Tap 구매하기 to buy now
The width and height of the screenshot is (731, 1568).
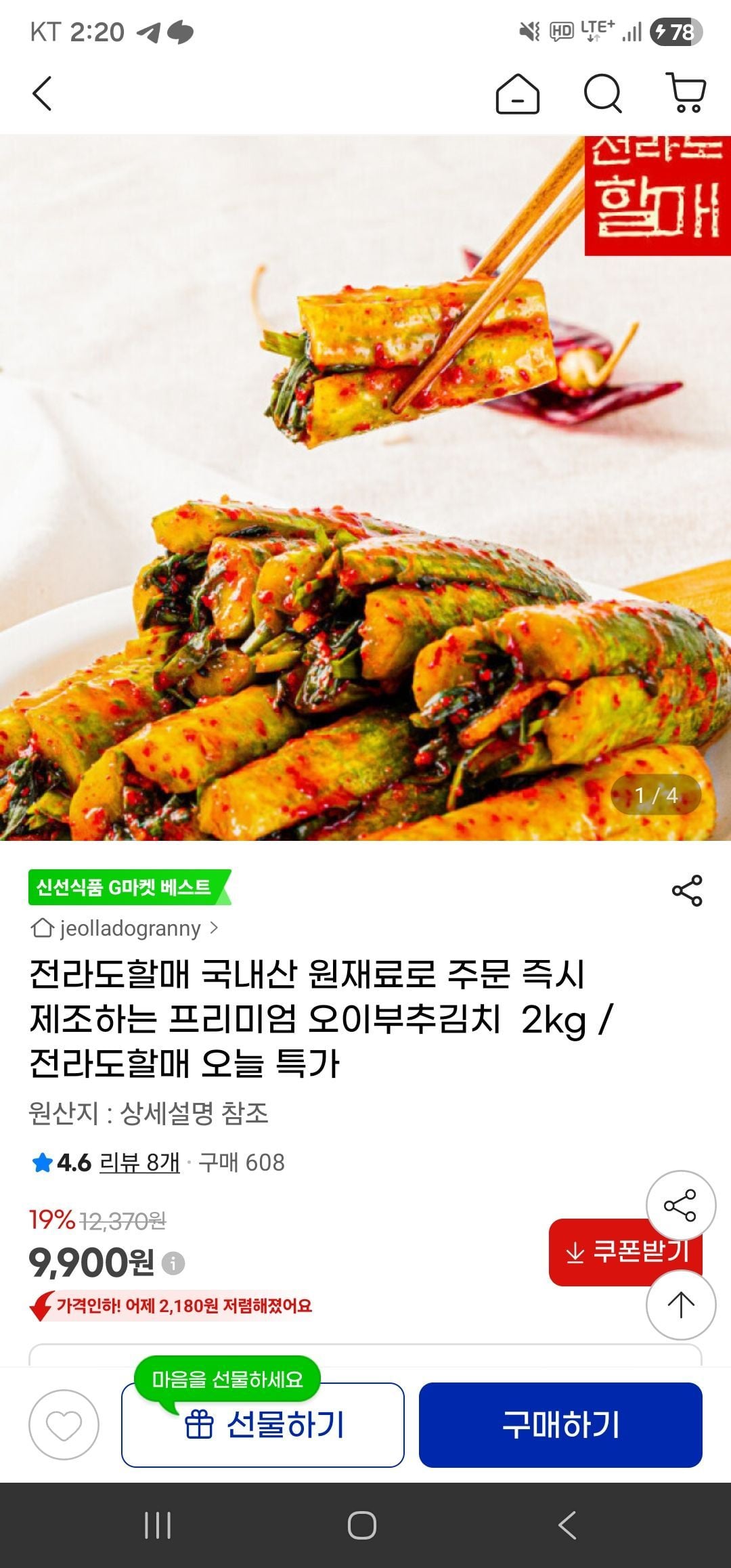[560, 1425]
